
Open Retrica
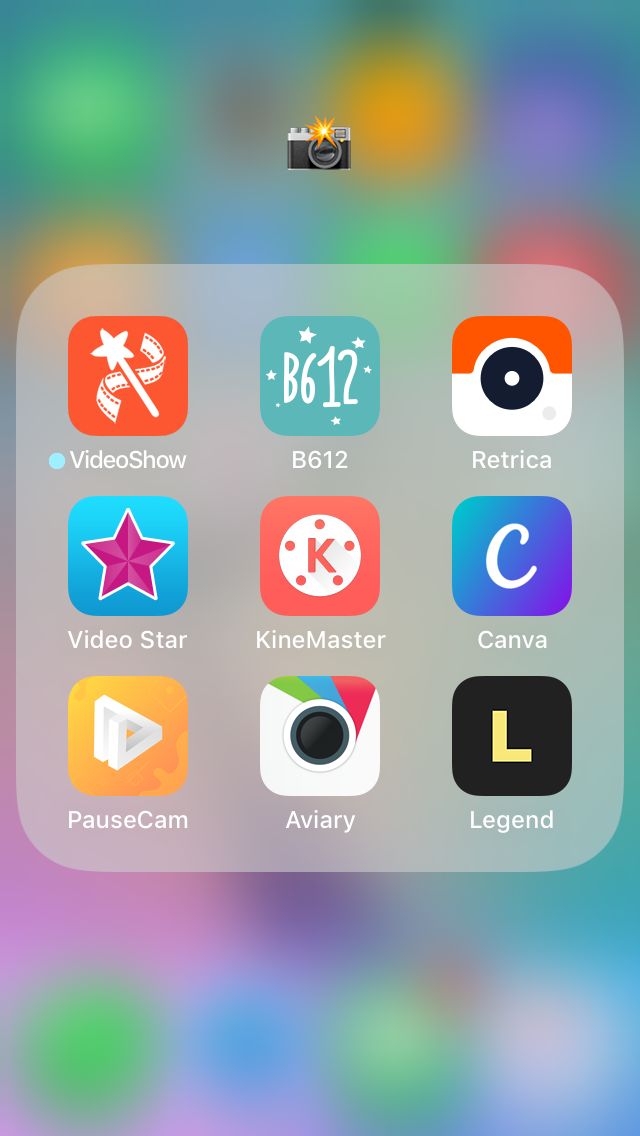512,376
